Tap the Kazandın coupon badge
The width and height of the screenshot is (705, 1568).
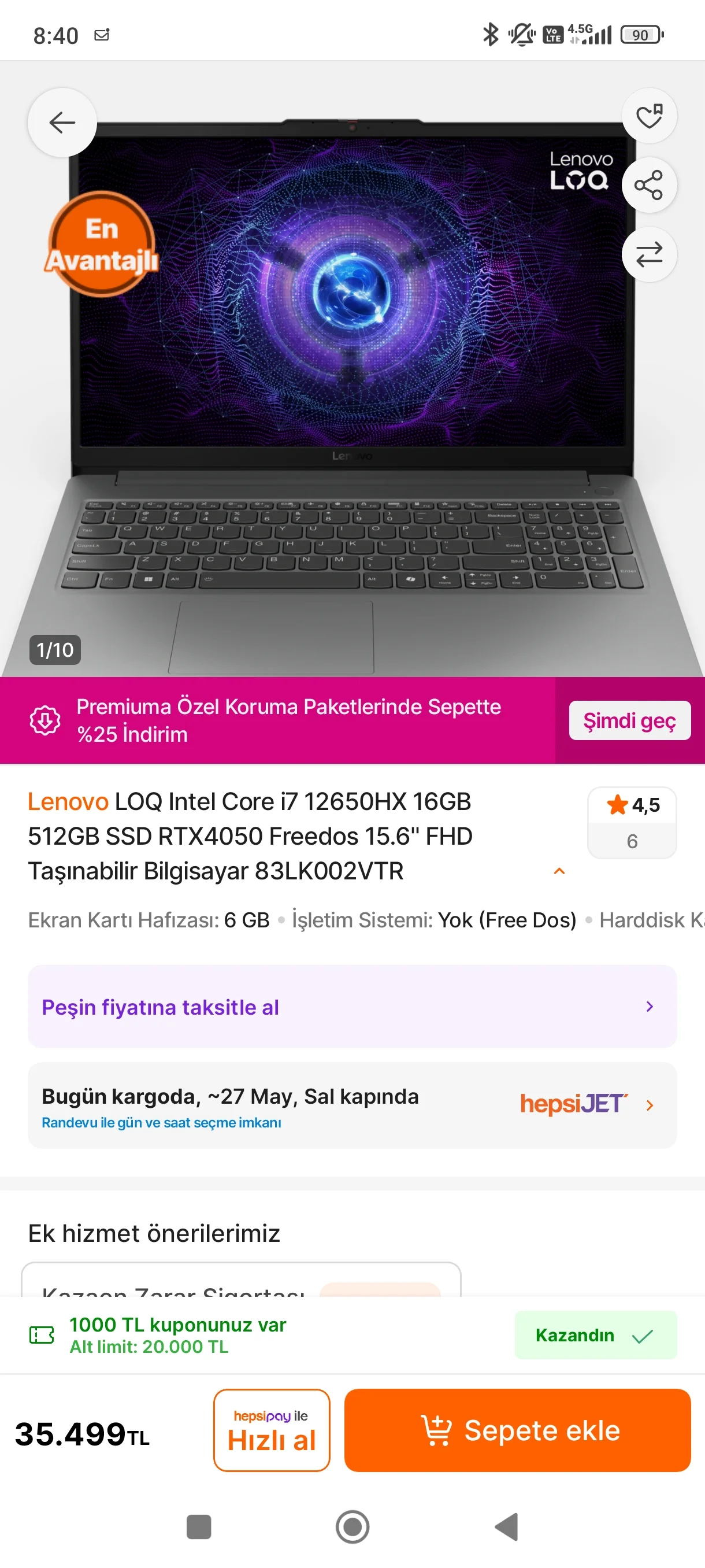pyautogui.click(x=594, y=1335)
